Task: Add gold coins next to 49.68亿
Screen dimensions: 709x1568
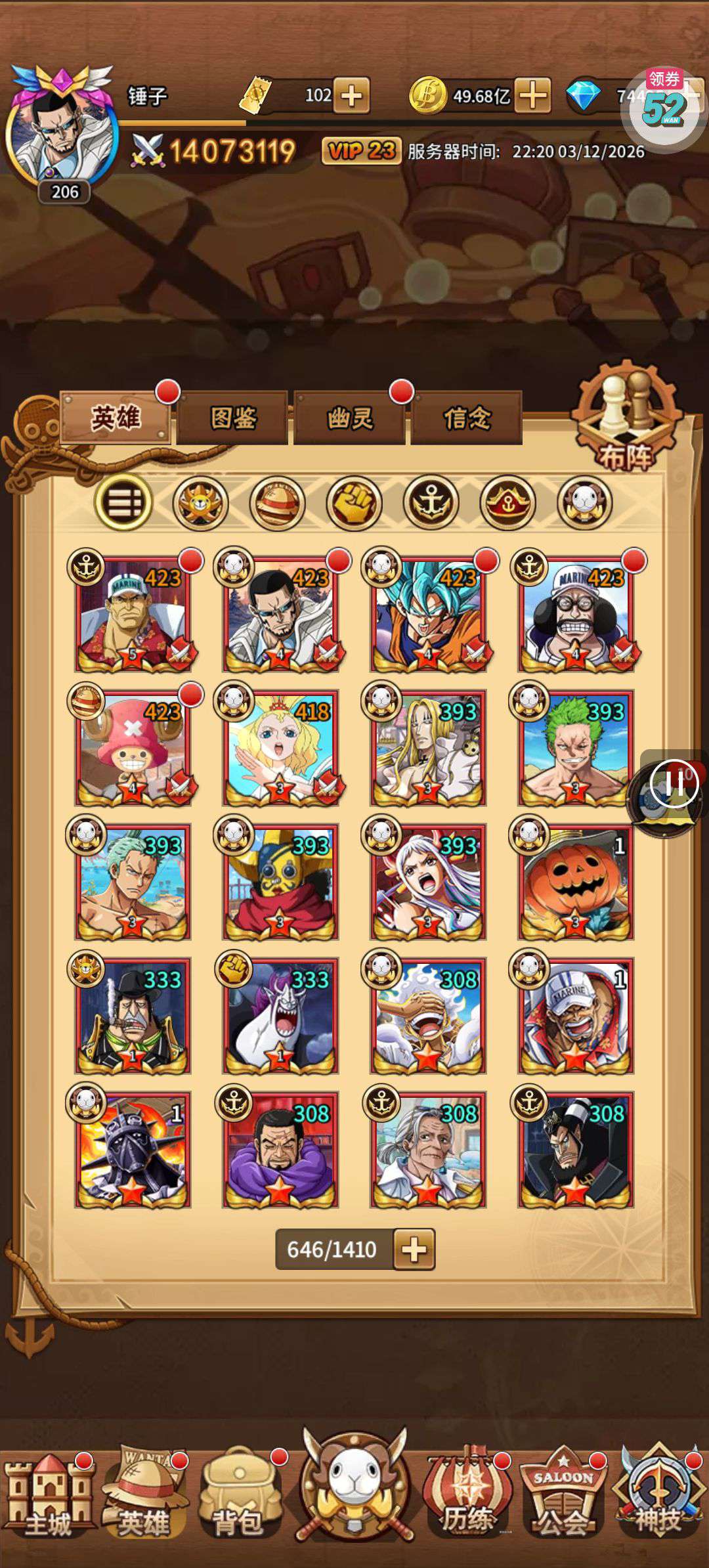Action: tap(532, 97)
